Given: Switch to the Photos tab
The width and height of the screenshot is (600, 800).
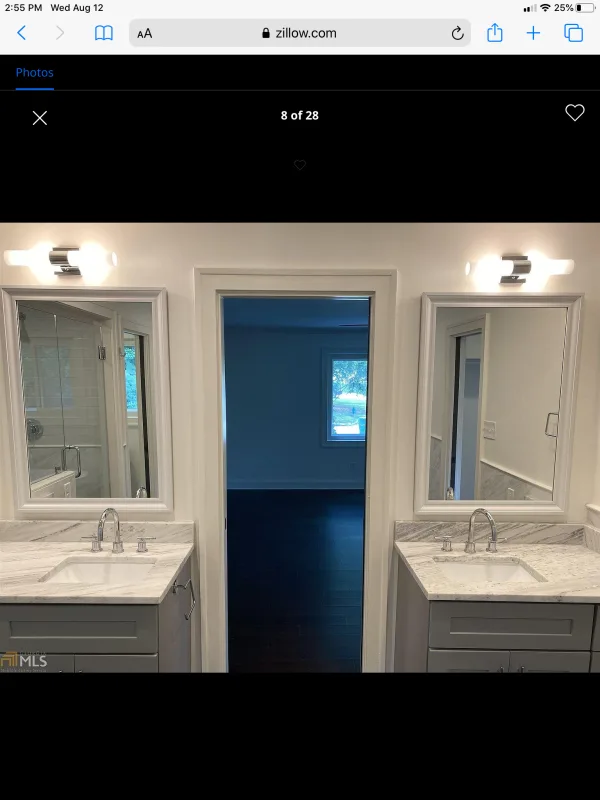Looking at the screenshot, I should [35, 72].
